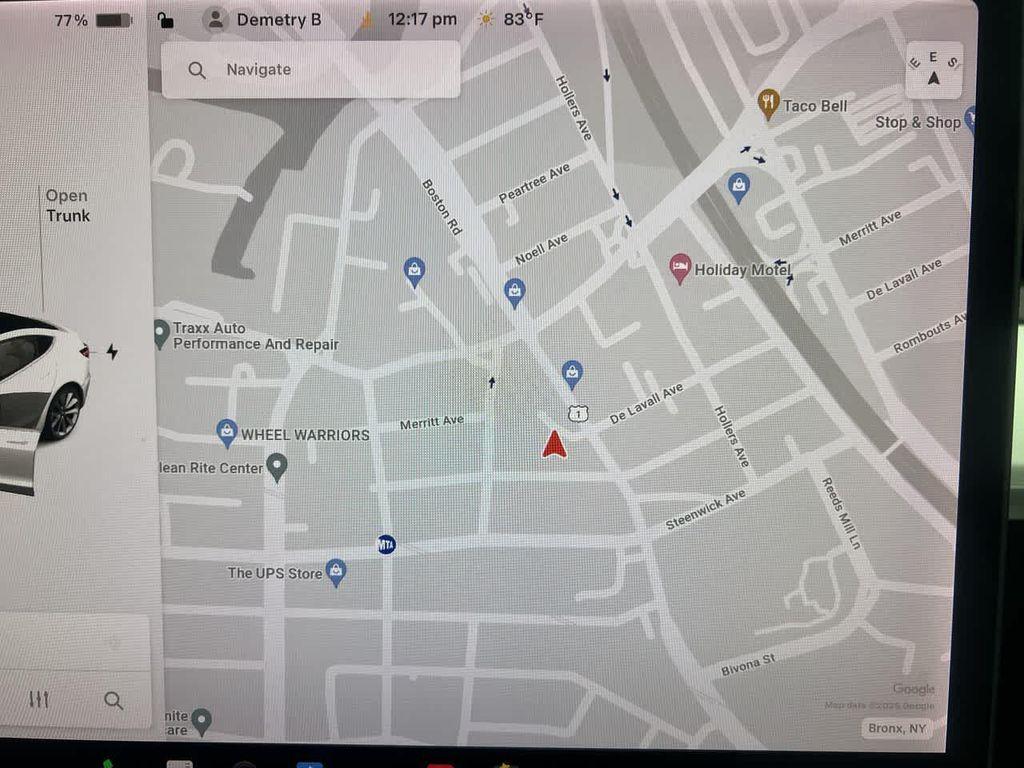Tap the car lock icon in status bar
The width and height of the screenshot is (1024, 768).
pyautogui.click(x=166, y=20)
